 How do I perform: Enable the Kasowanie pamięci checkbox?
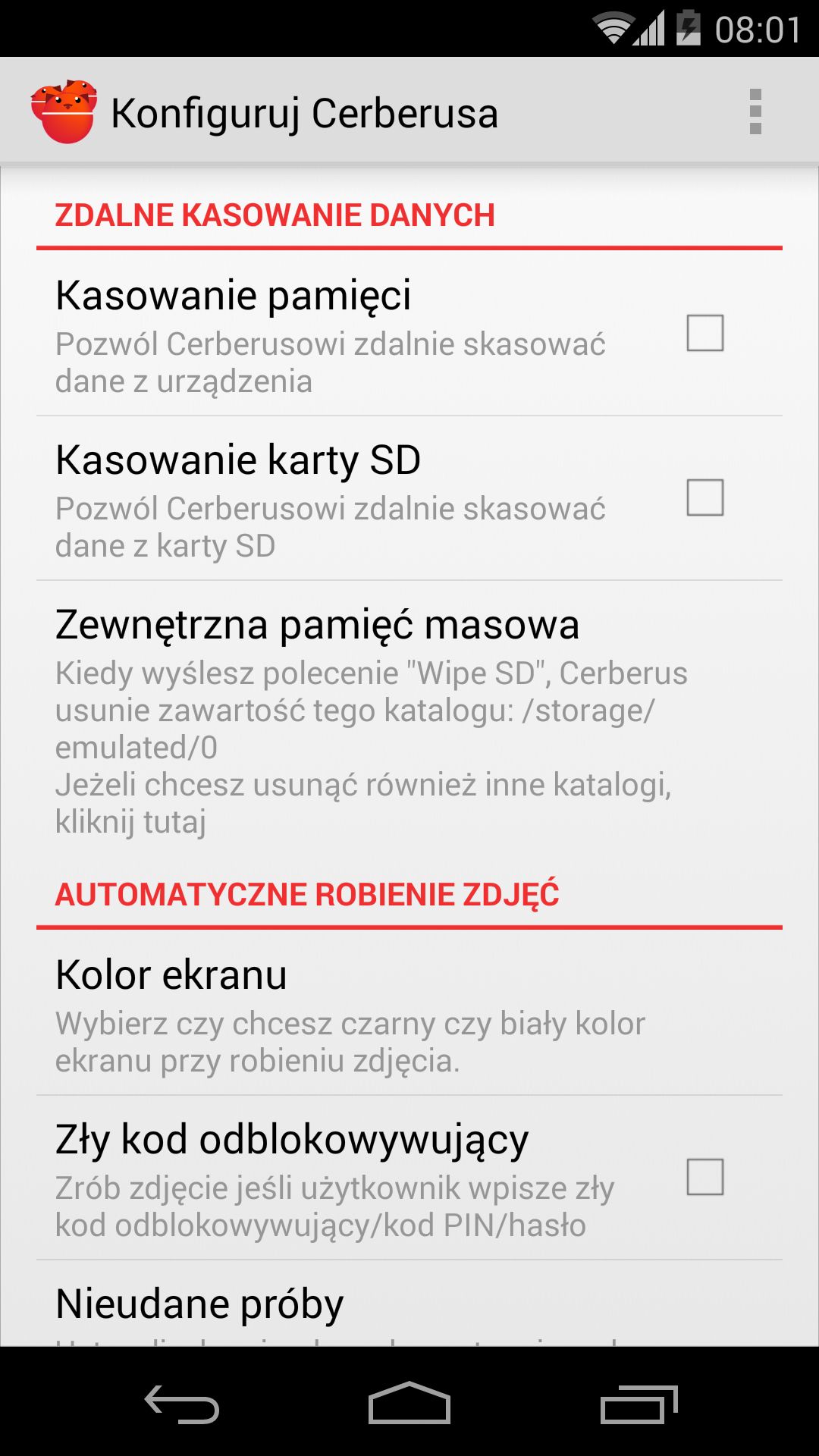tap(704, 333)
